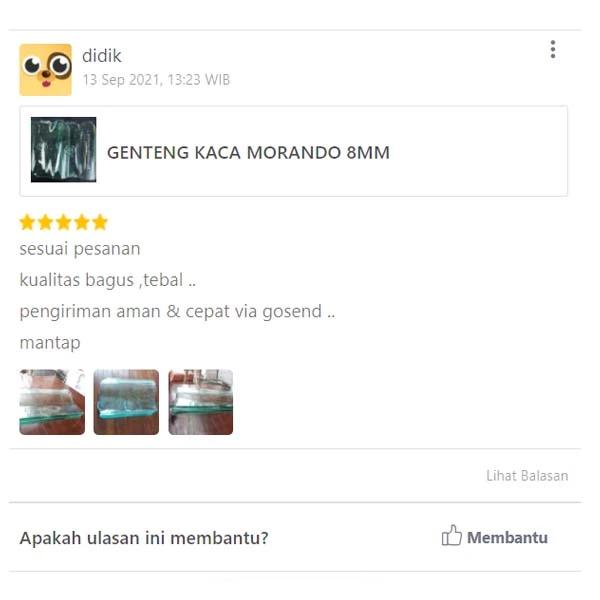Open GENTENG KACA MORANDO 8MM product card
The height and width of the screenshot is (600, 600).
tap(294, 152)
